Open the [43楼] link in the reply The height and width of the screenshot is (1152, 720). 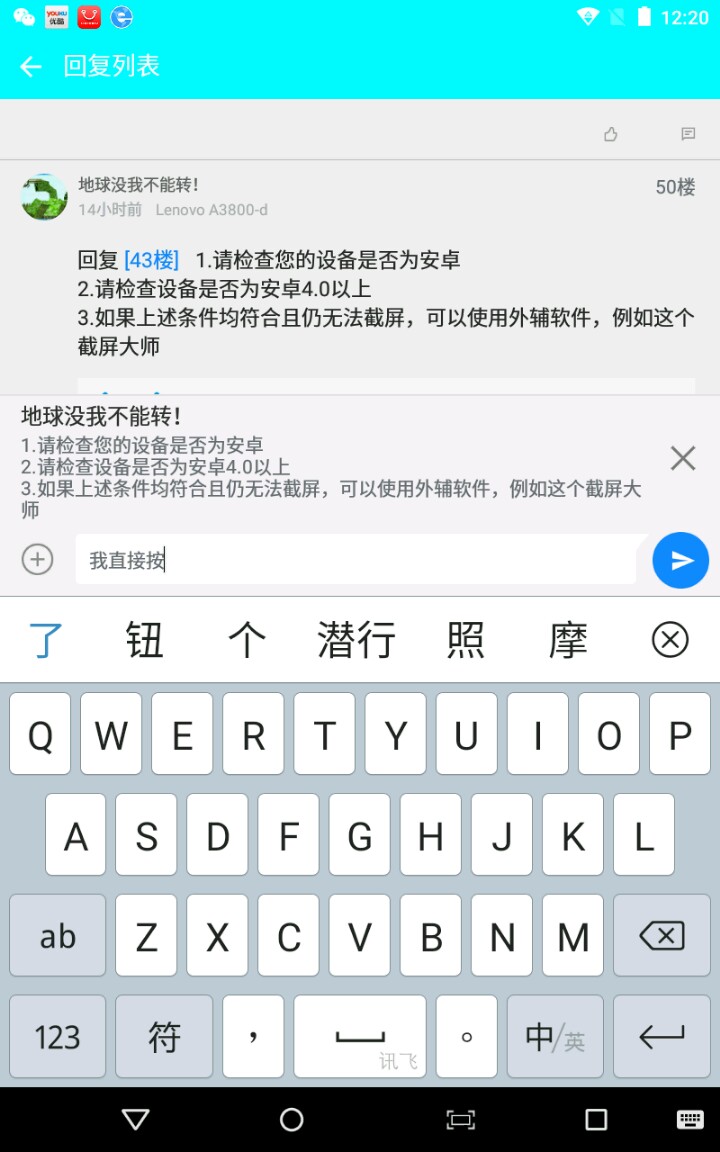tap(151, 260)
